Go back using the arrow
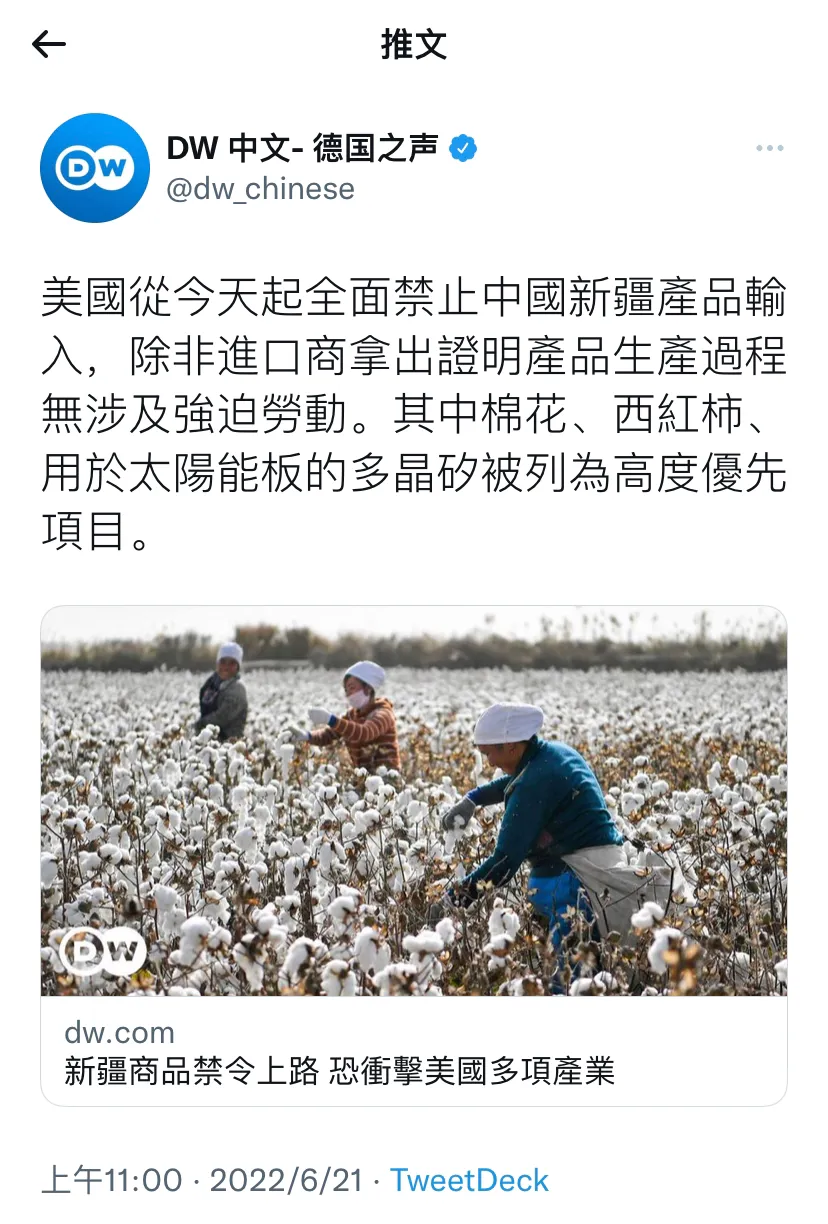Viewport: 828px width, 1224px height. click(x=49, y=44)
